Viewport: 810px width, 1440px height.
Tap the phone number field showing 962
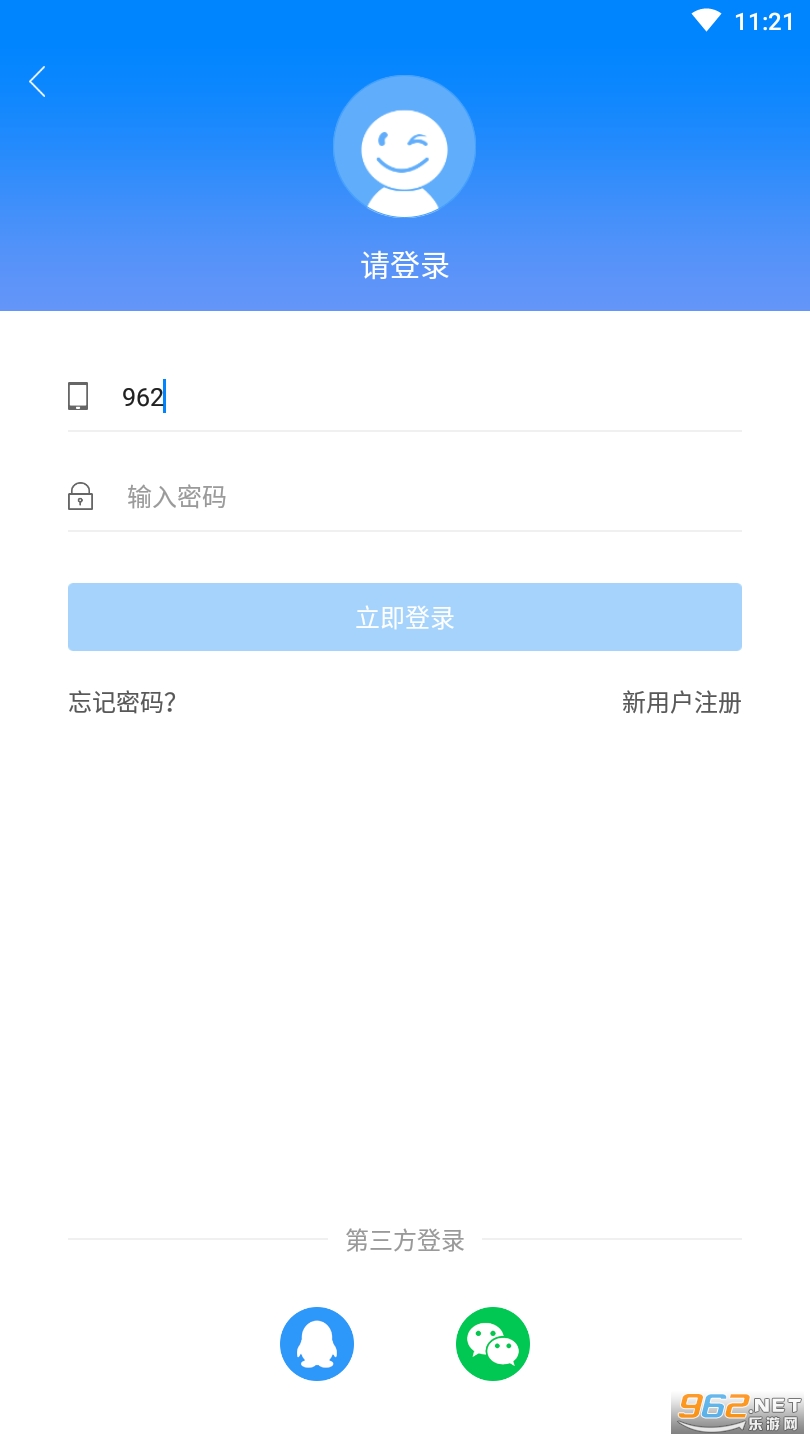click(430, 397)
